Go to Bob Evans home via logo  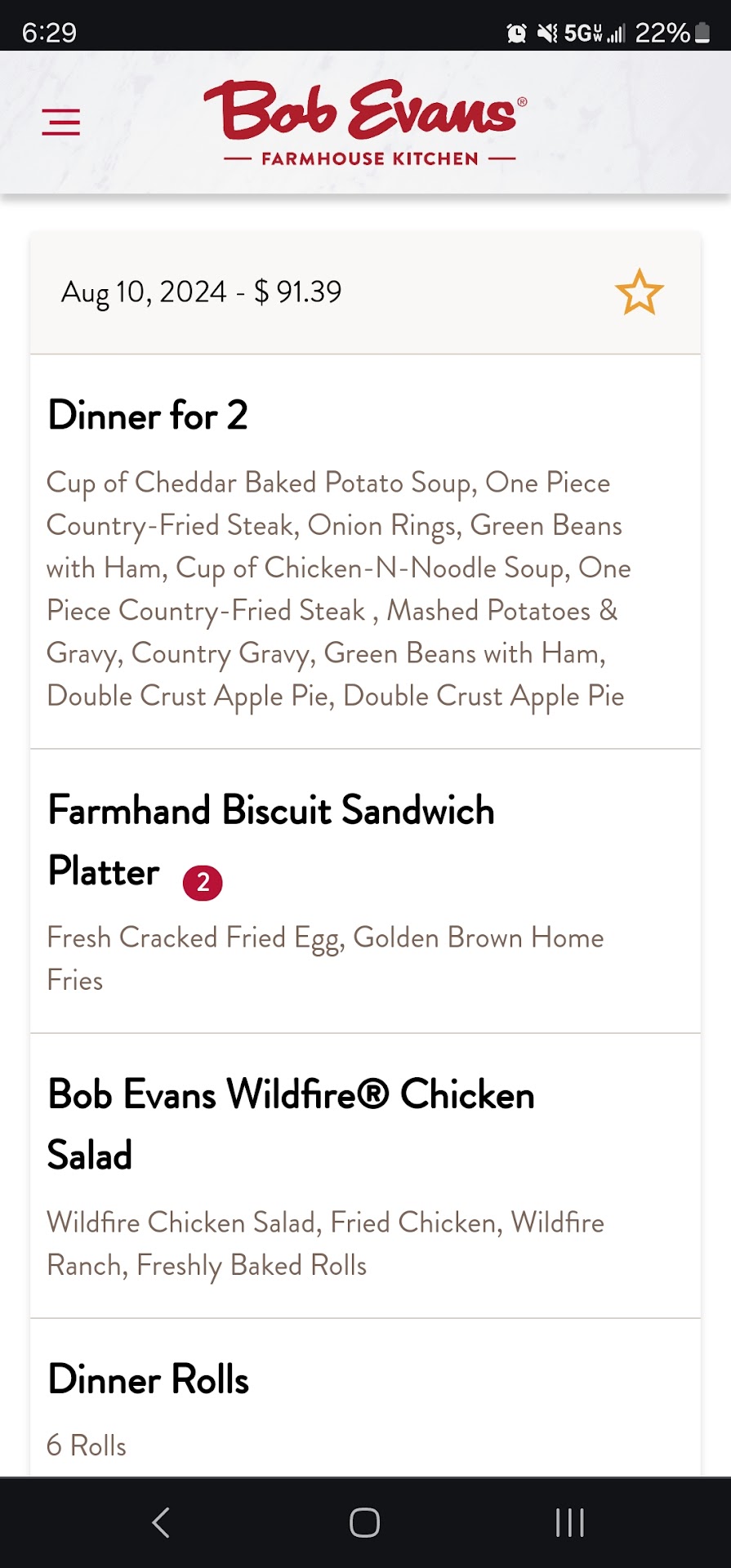(x=367, y=122)
